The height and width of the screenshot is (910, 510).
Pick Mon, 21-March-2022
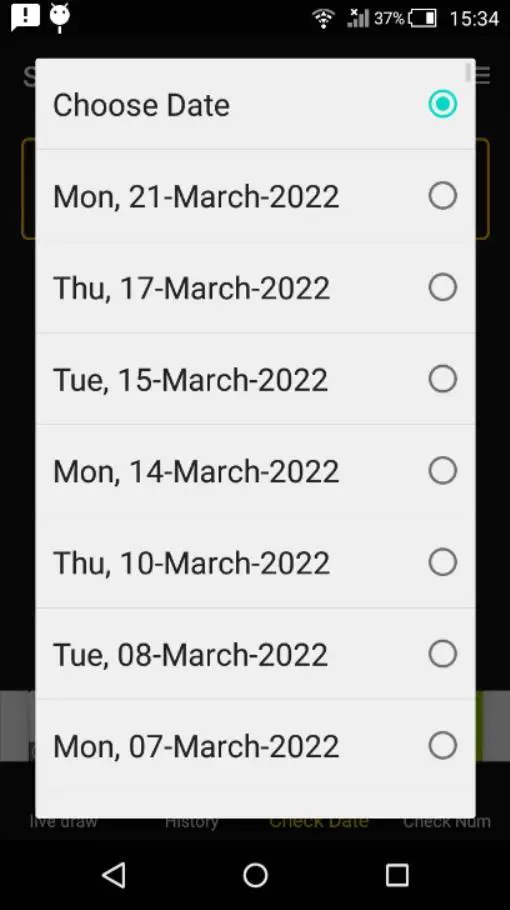coord(255,196)
